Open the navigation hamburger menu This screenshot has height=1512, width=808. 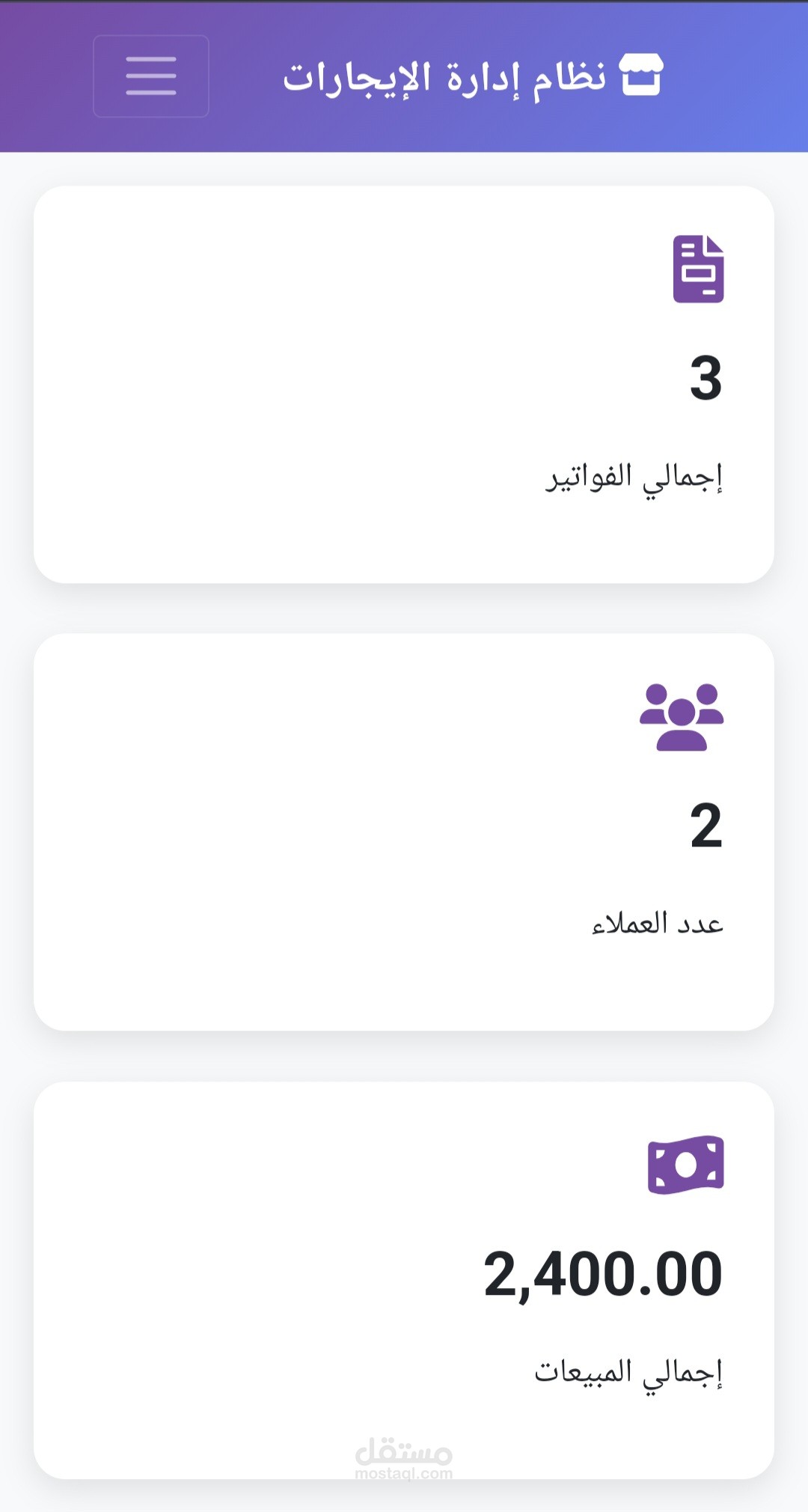click(x=151, y=77)
